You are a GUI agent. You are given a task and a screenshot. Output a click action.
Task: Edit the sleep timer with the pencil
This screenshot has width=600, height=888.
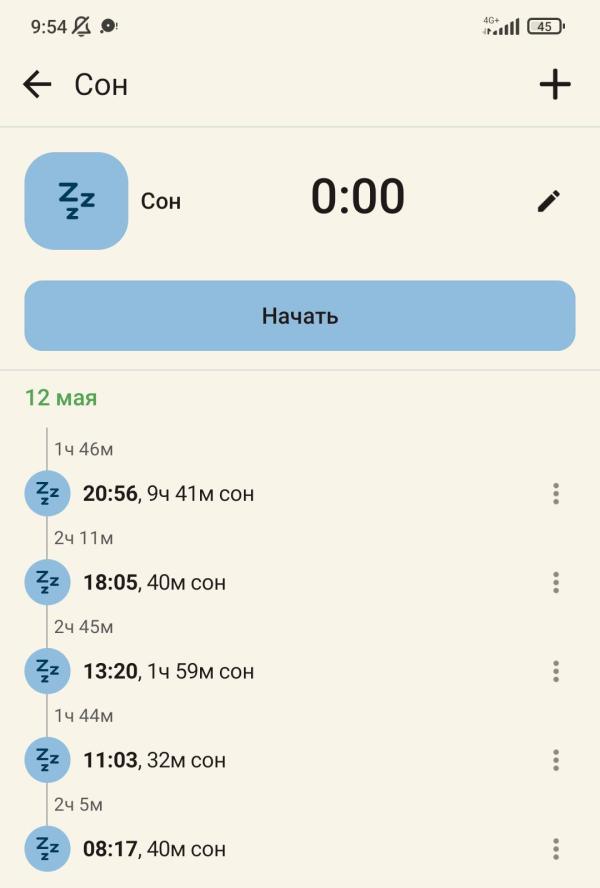coord(548,200)
